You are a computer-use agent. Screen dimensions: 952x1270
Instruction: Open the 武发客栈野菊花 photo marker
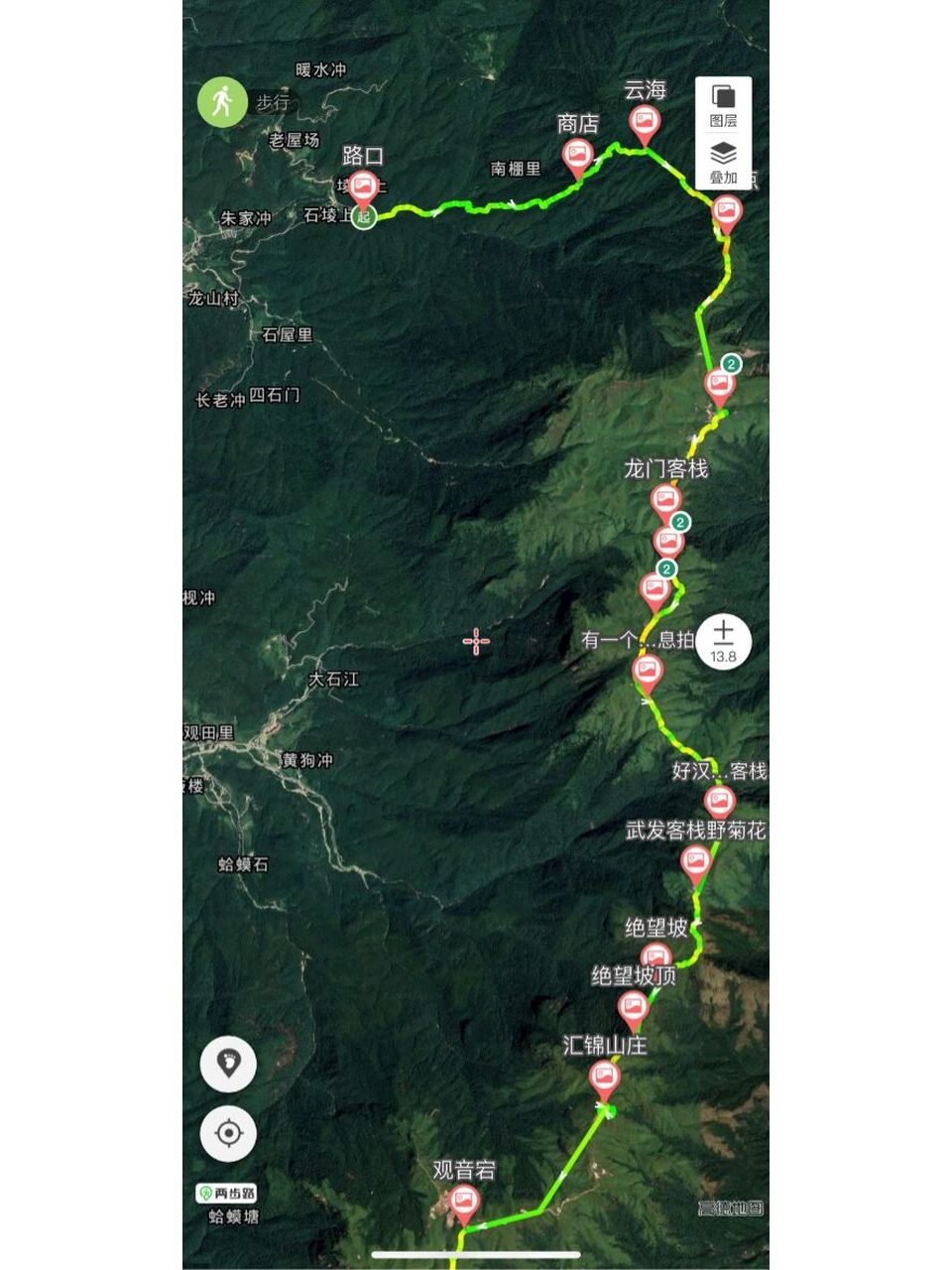[x=696, y=863]
